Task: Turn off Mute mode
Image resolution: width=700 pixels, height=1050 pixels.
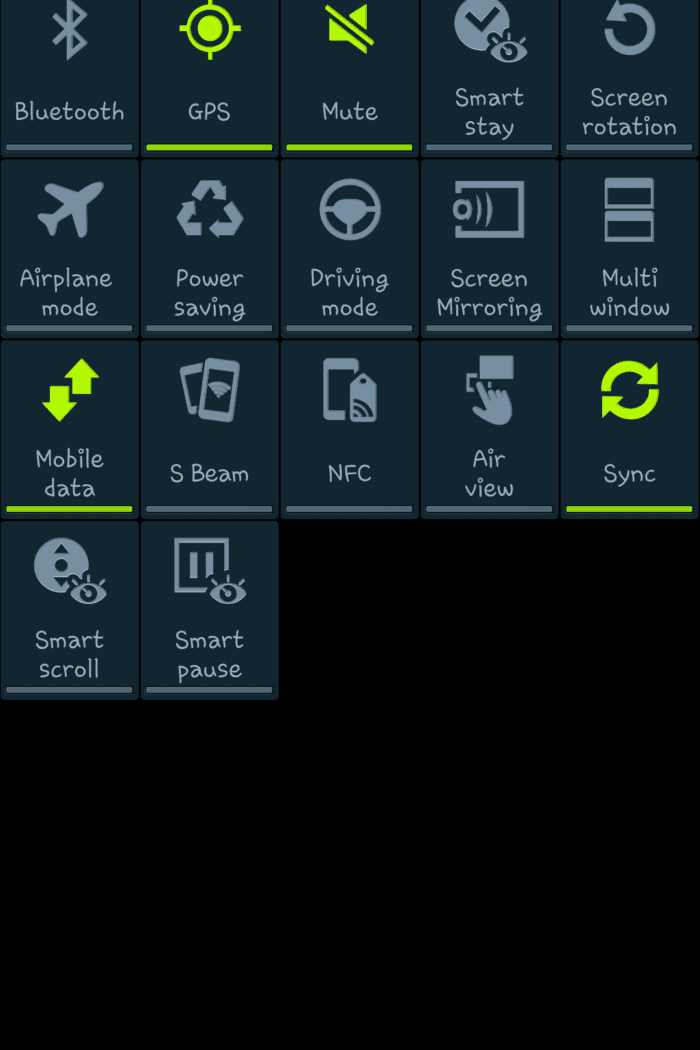Action: (349, 75)
